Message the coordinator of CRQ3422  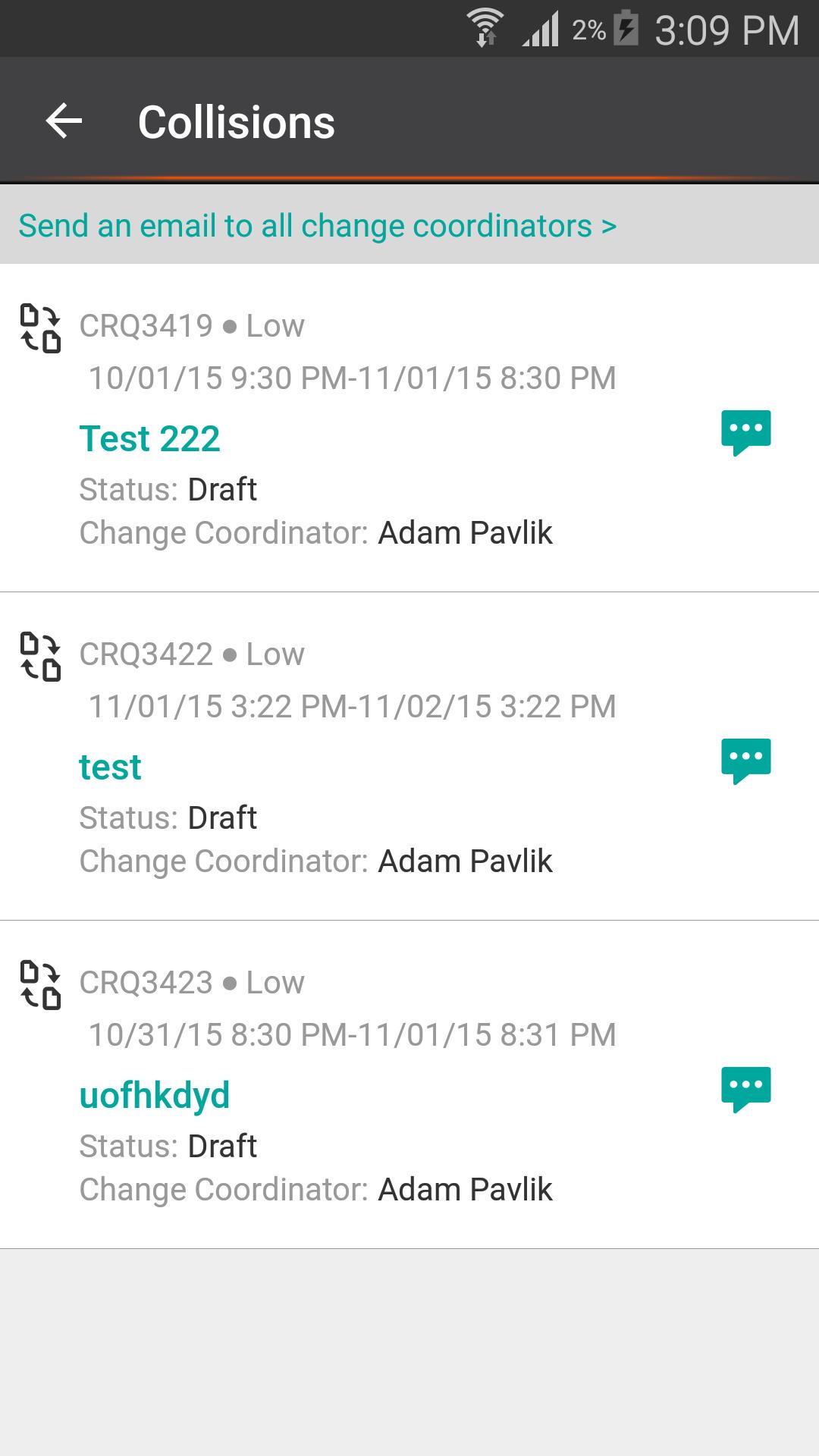click(x=745, y=760)
